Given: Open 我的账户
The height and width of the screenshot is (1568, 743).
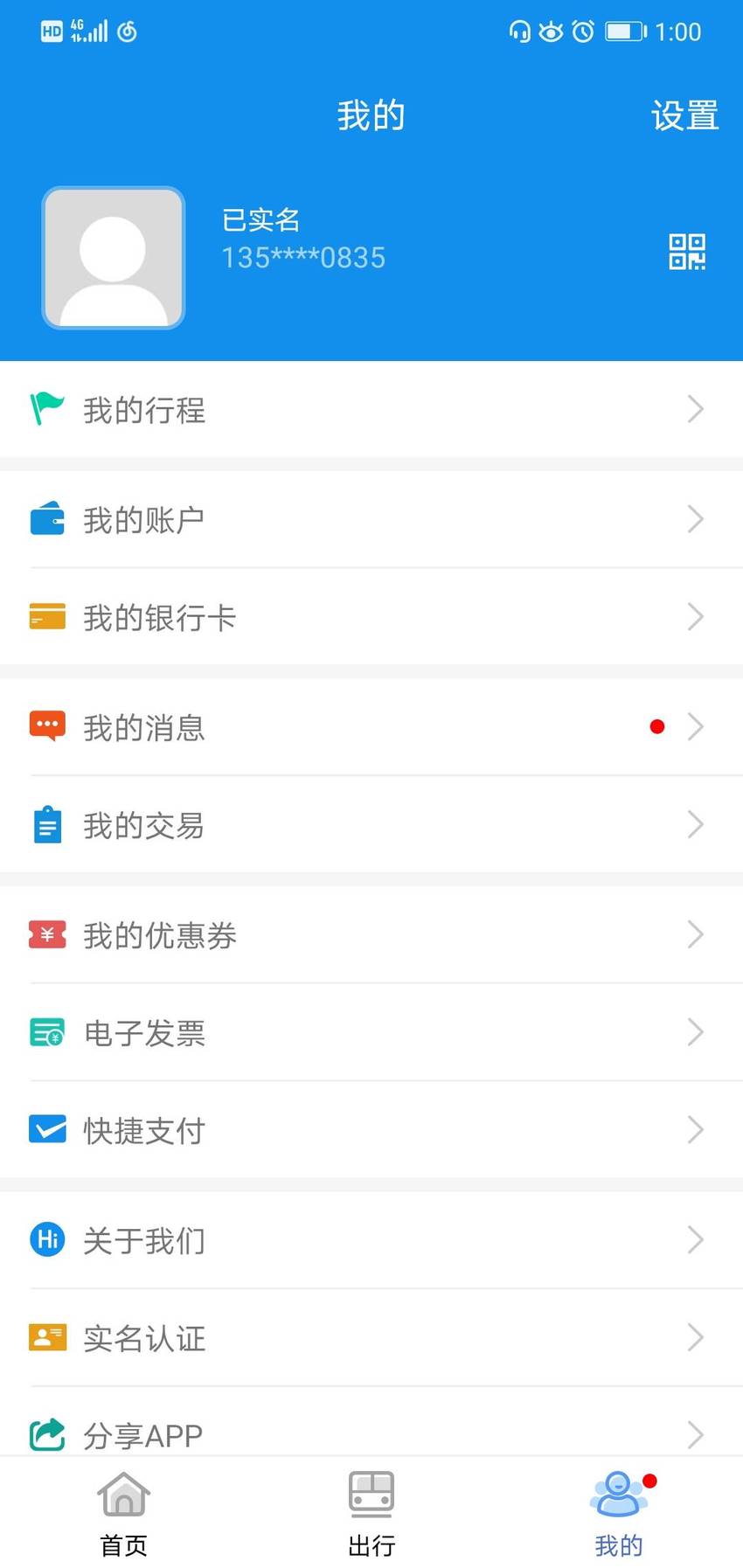Looking at the screenshot, I should coord(371,519).
